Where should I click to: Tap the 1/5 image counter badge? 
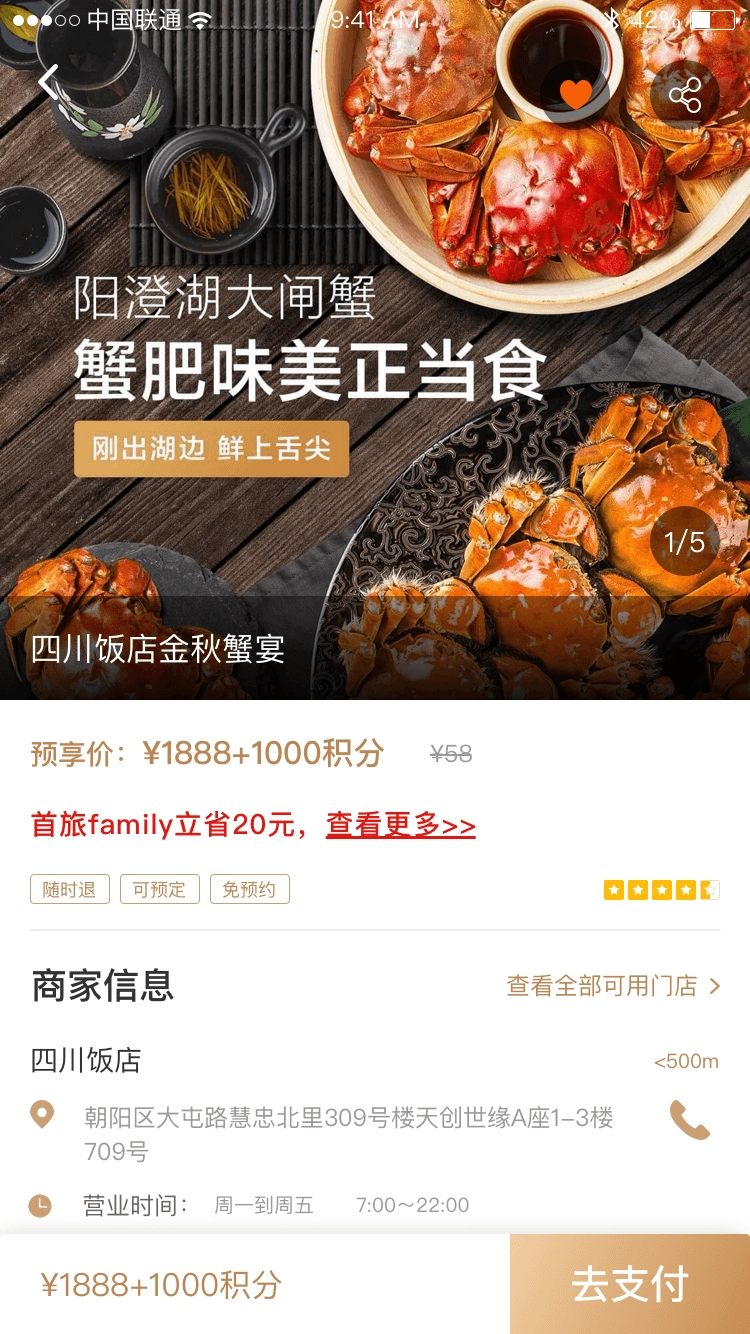[x=685, y=540]
